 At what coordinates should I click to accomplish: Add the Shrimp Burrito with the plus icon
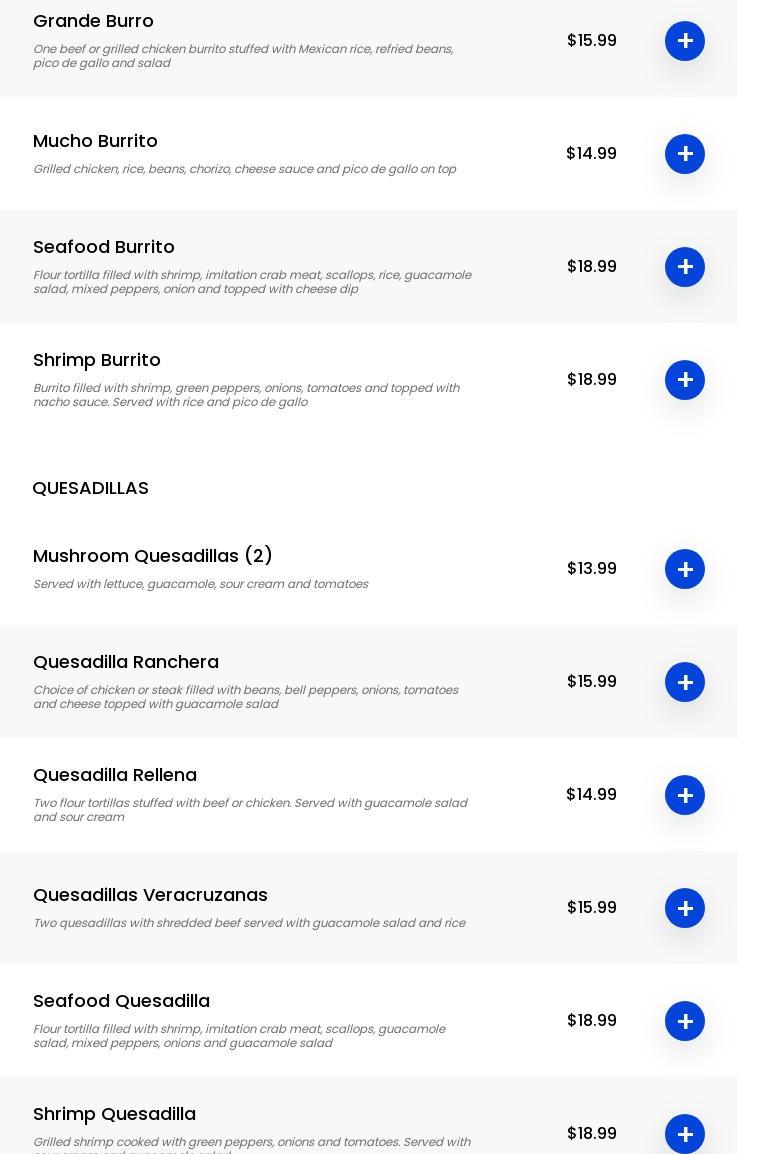click(x=685, y=380)
